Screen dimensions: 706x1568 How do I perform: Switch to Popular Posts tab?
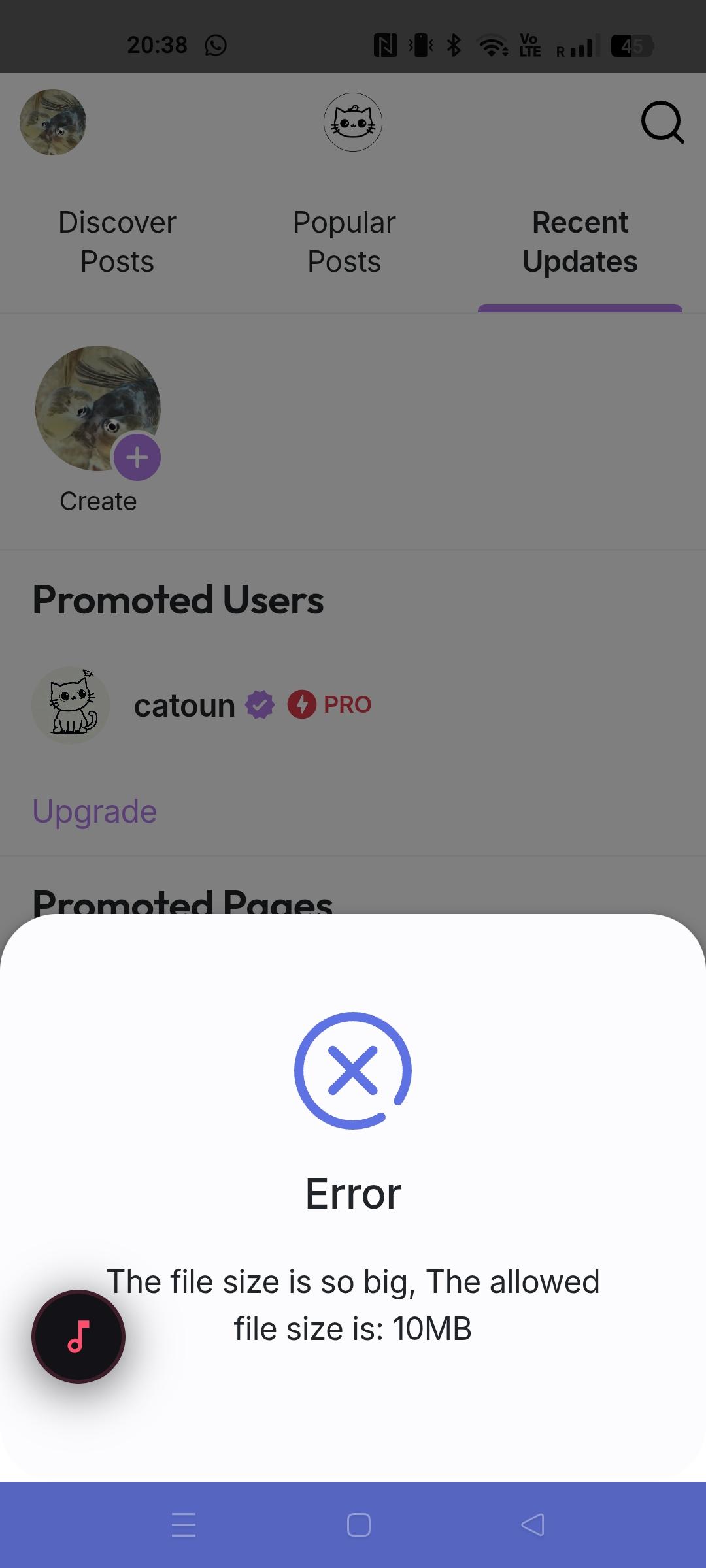click(344, 242)
